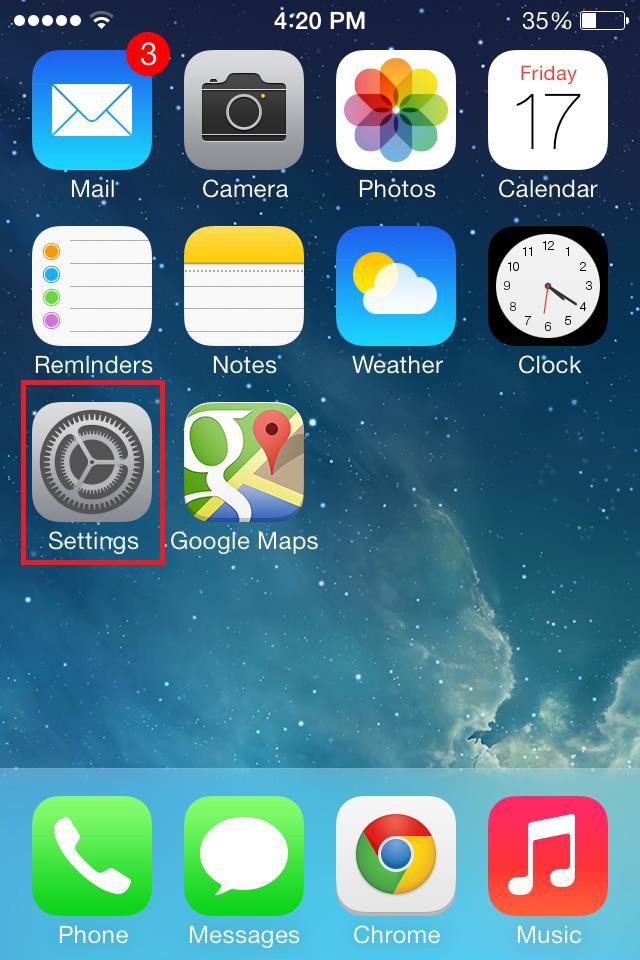Open the Music app
Screen dimensions: 640x960
coord(548,856)
